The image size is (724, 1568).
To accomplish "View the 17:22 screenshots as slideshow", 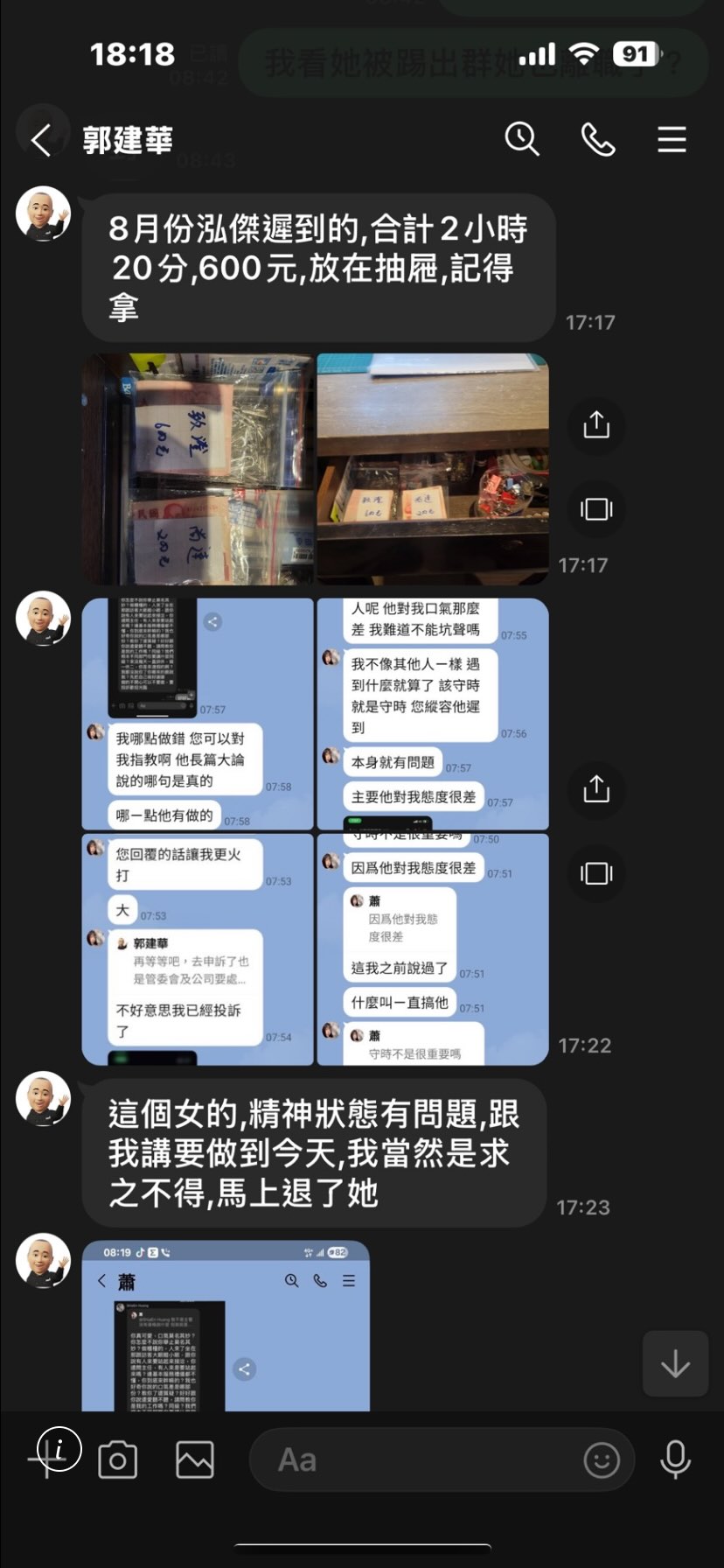I will point(596,872).
